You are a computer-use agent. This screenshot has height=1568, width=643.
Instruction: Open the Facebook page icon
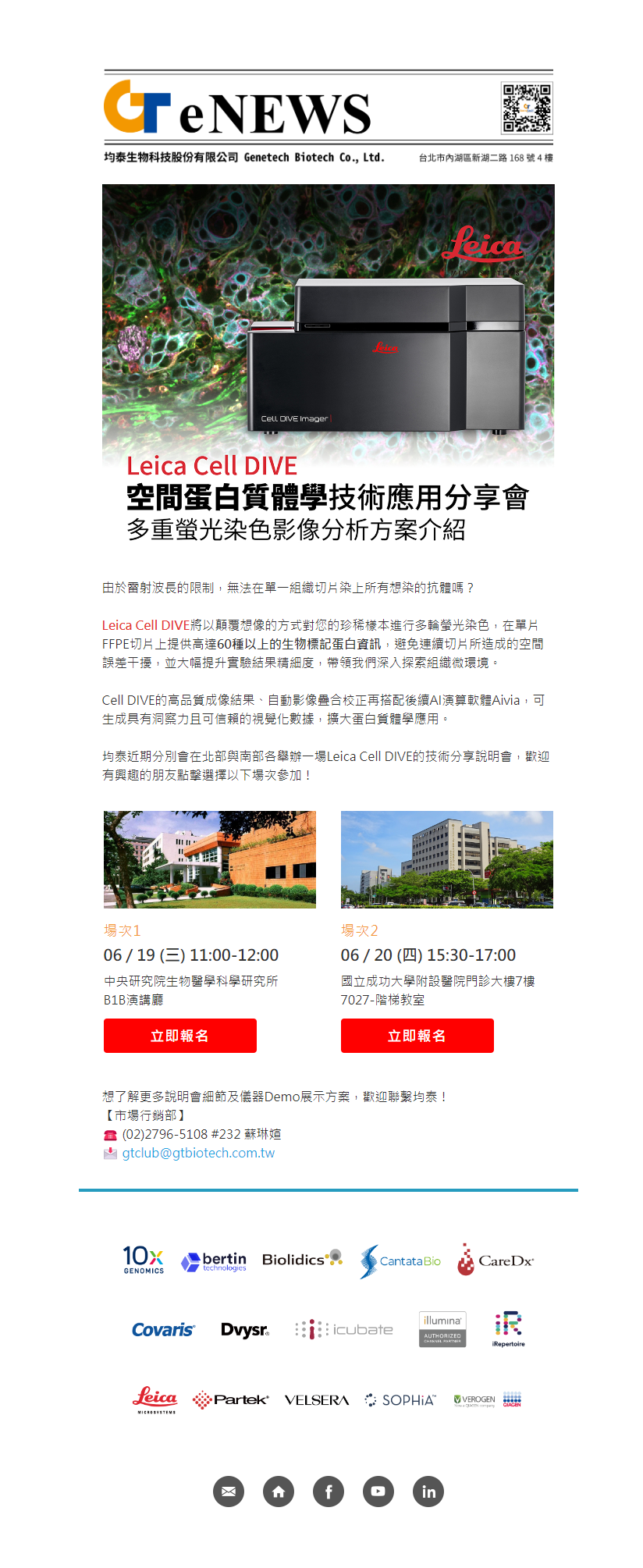click(329, 1492)
